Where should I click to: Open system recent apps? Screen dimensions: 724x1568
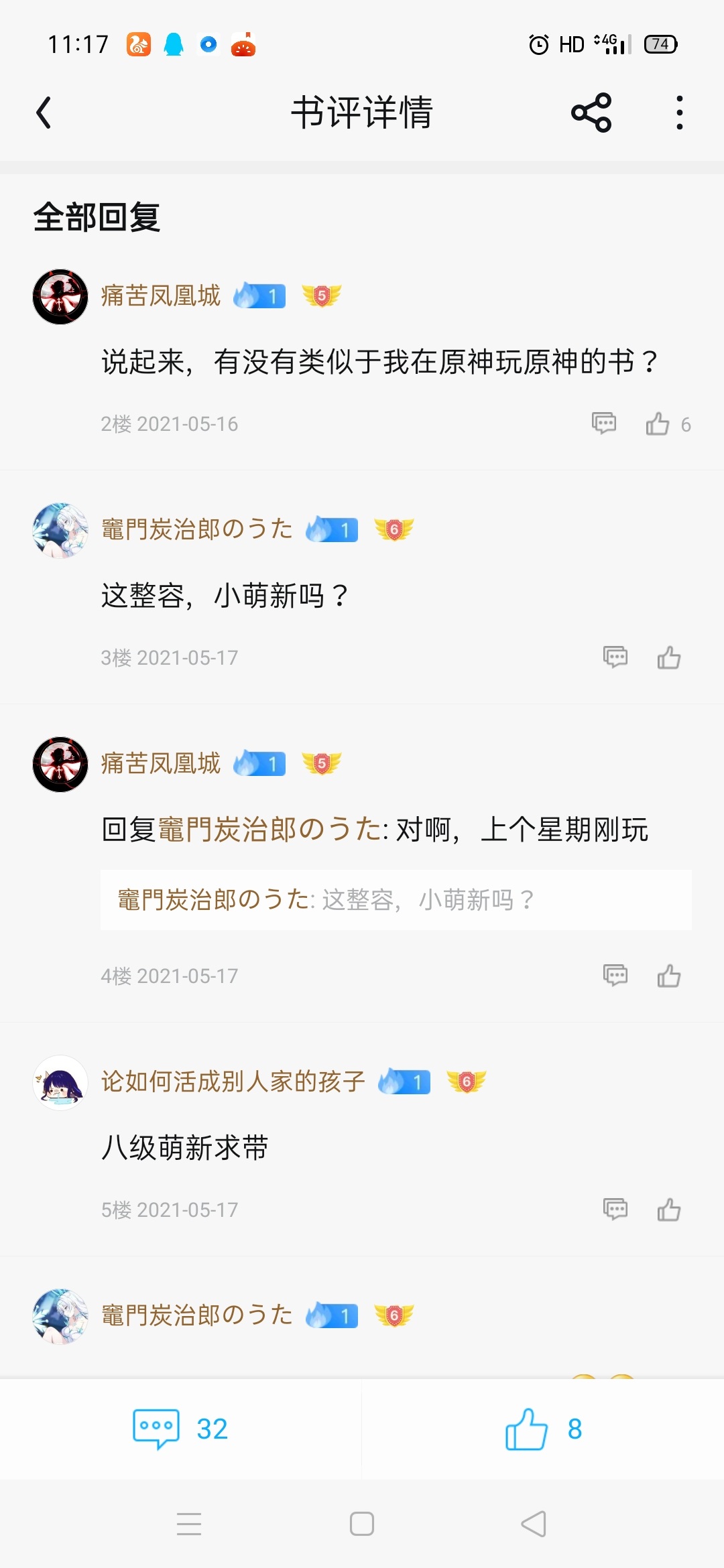coord(189,1524)
